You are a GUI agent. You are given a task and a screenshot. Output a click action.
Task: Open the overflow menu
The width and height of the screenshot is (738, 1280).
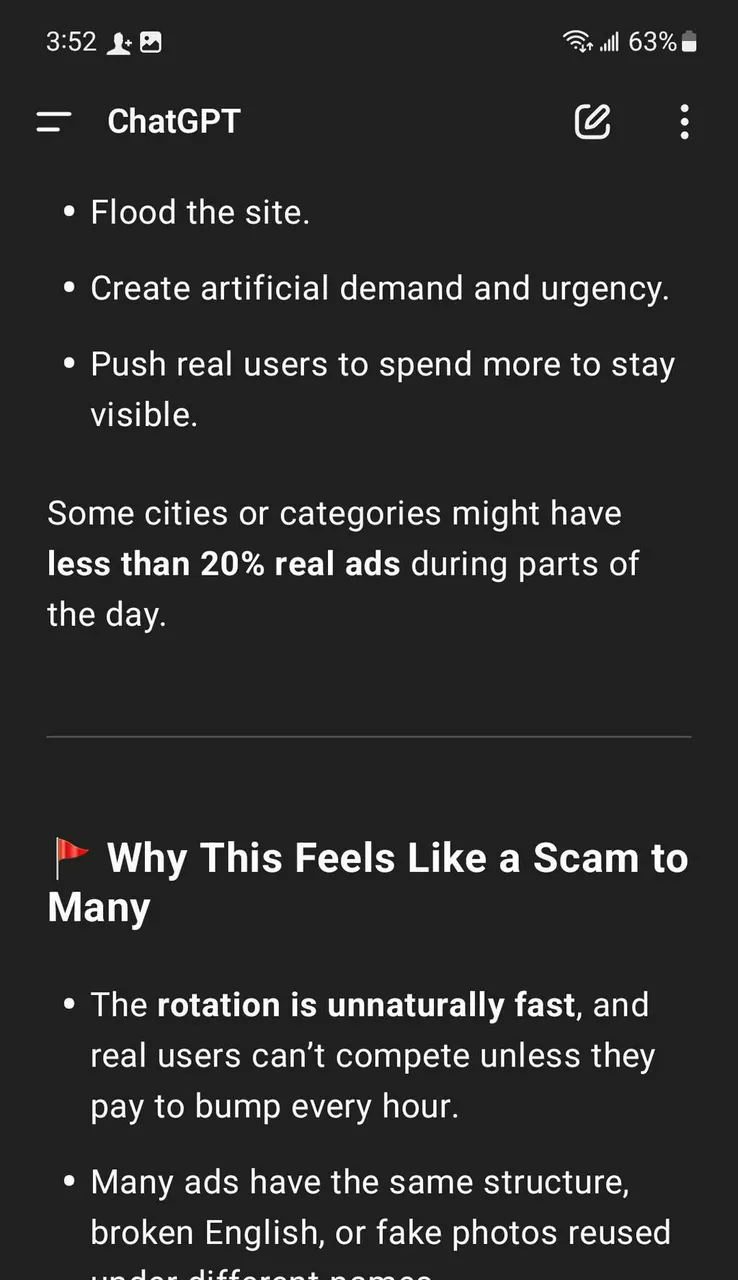(684, 122)
